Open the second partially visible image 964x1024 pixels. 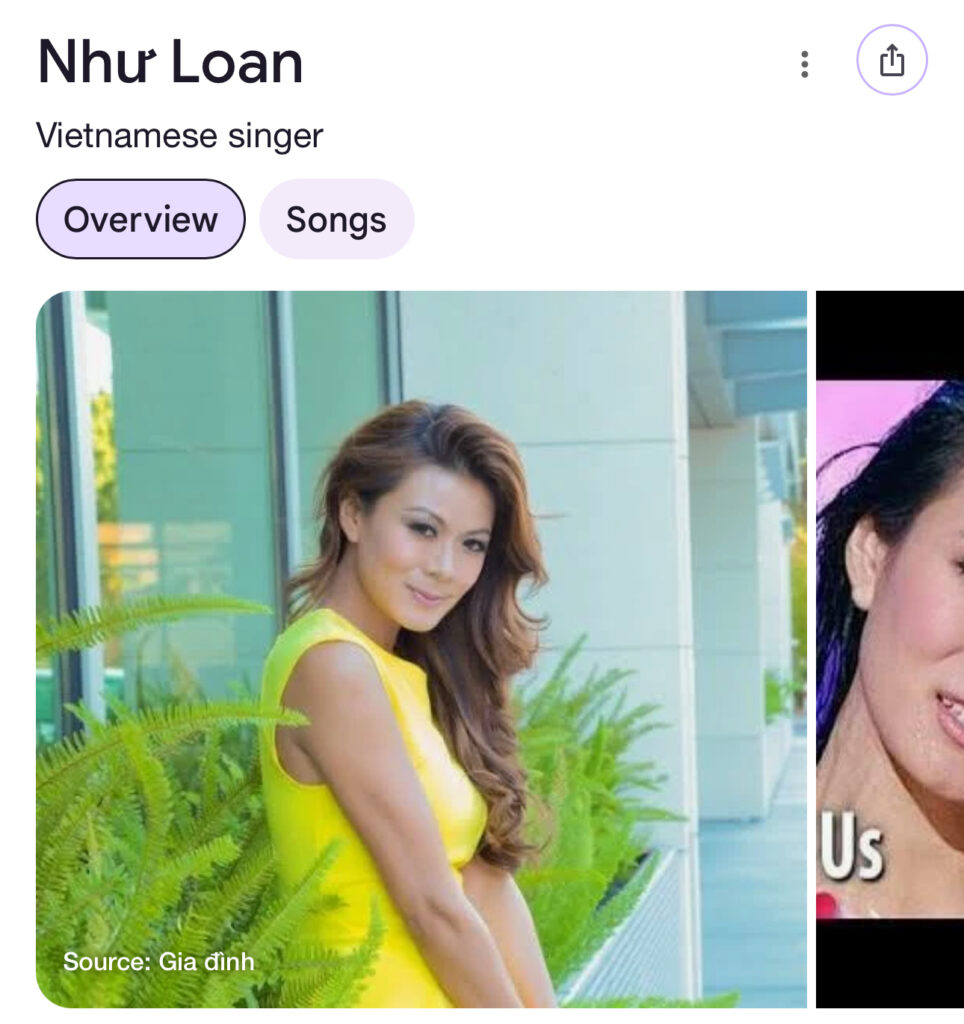[x=890, y=648]
